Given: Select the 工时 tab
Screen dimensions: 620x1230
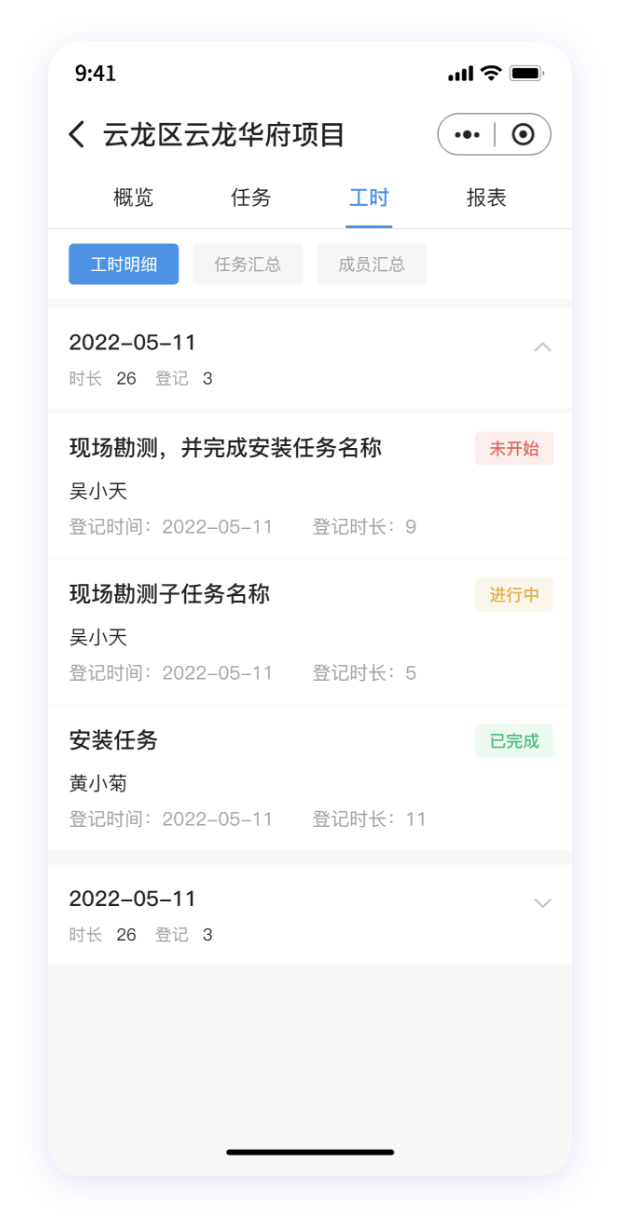Looking at the screenshot, I should point(369,198).
